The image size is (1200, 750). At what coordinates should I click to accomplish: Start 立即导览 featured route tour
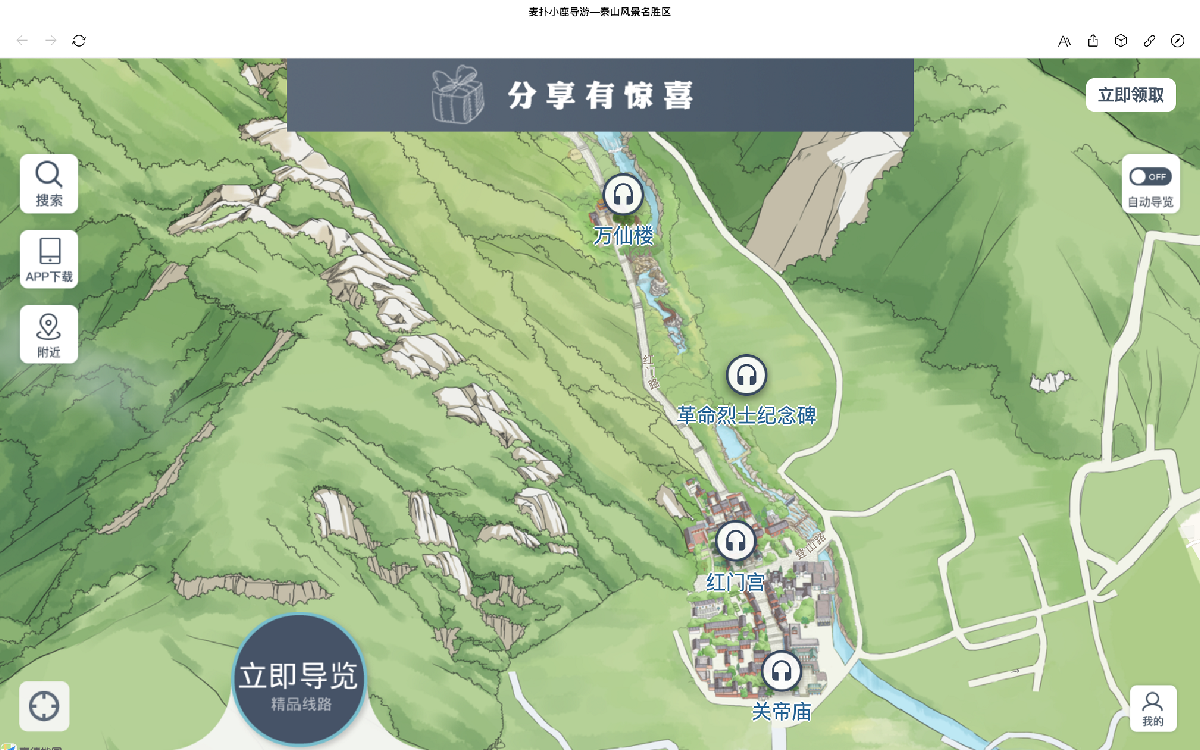point(299,680)
